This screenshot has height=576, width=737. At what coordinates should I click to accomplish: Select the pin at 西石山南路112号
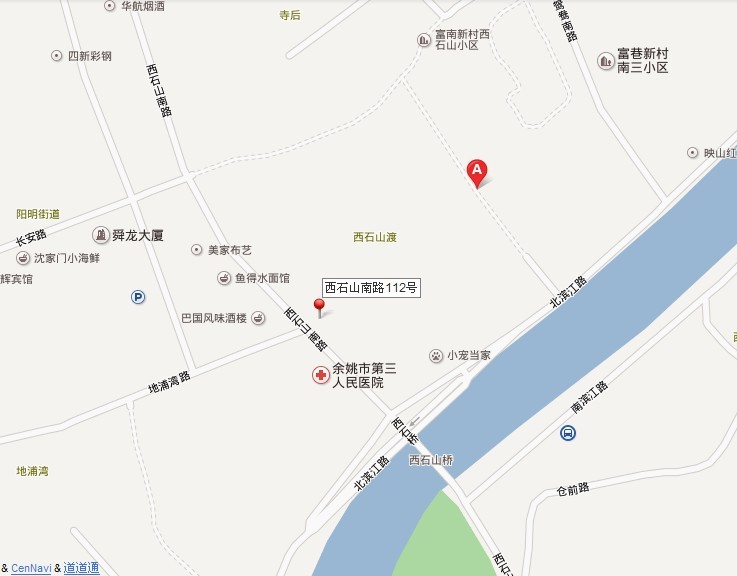click(x=320, y=306)
